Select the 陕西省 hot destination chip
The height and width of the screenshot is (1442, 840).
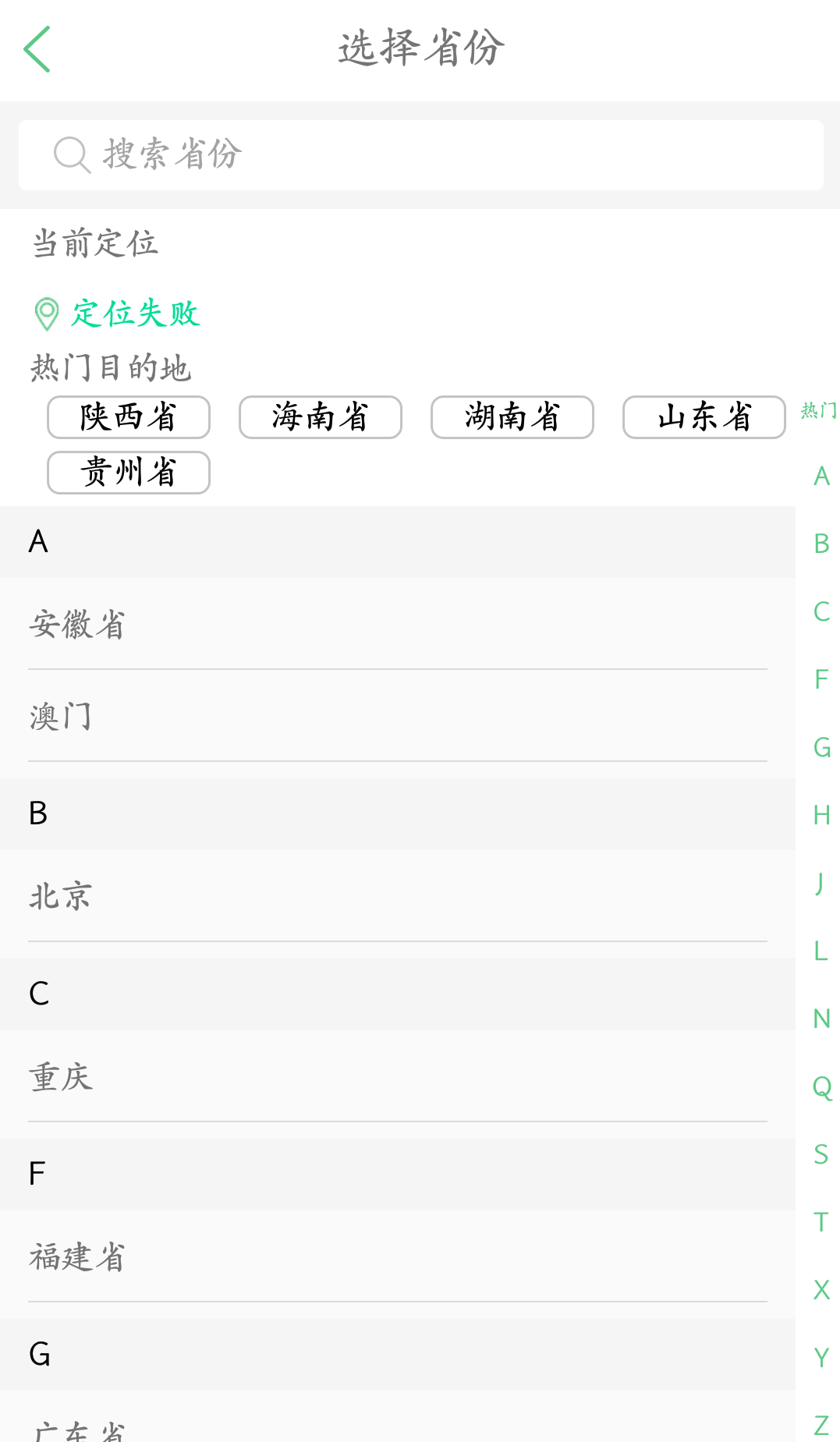pyautogui.click(x=129, y=417)
